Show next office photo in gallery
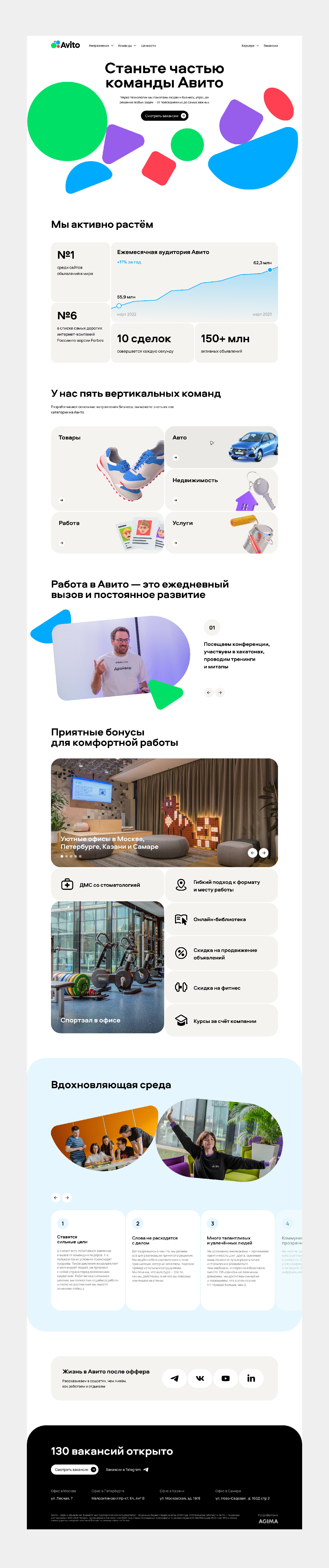Image resolution: width=329 pixels, height=1568 pixels. pyautogui.click(x=264, y=853)
